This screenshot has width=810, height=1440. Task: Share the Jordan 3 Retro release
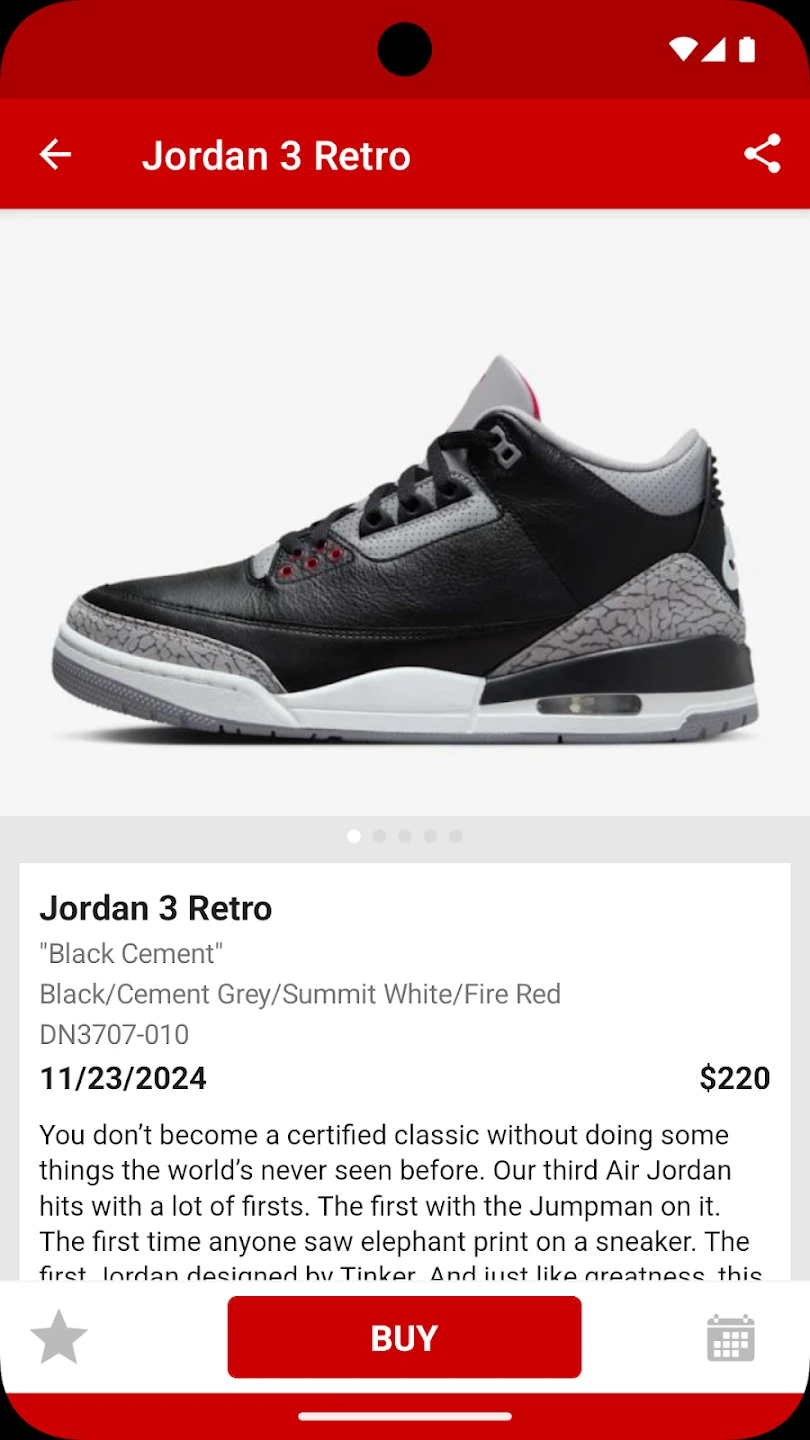[x=762, y=154]
